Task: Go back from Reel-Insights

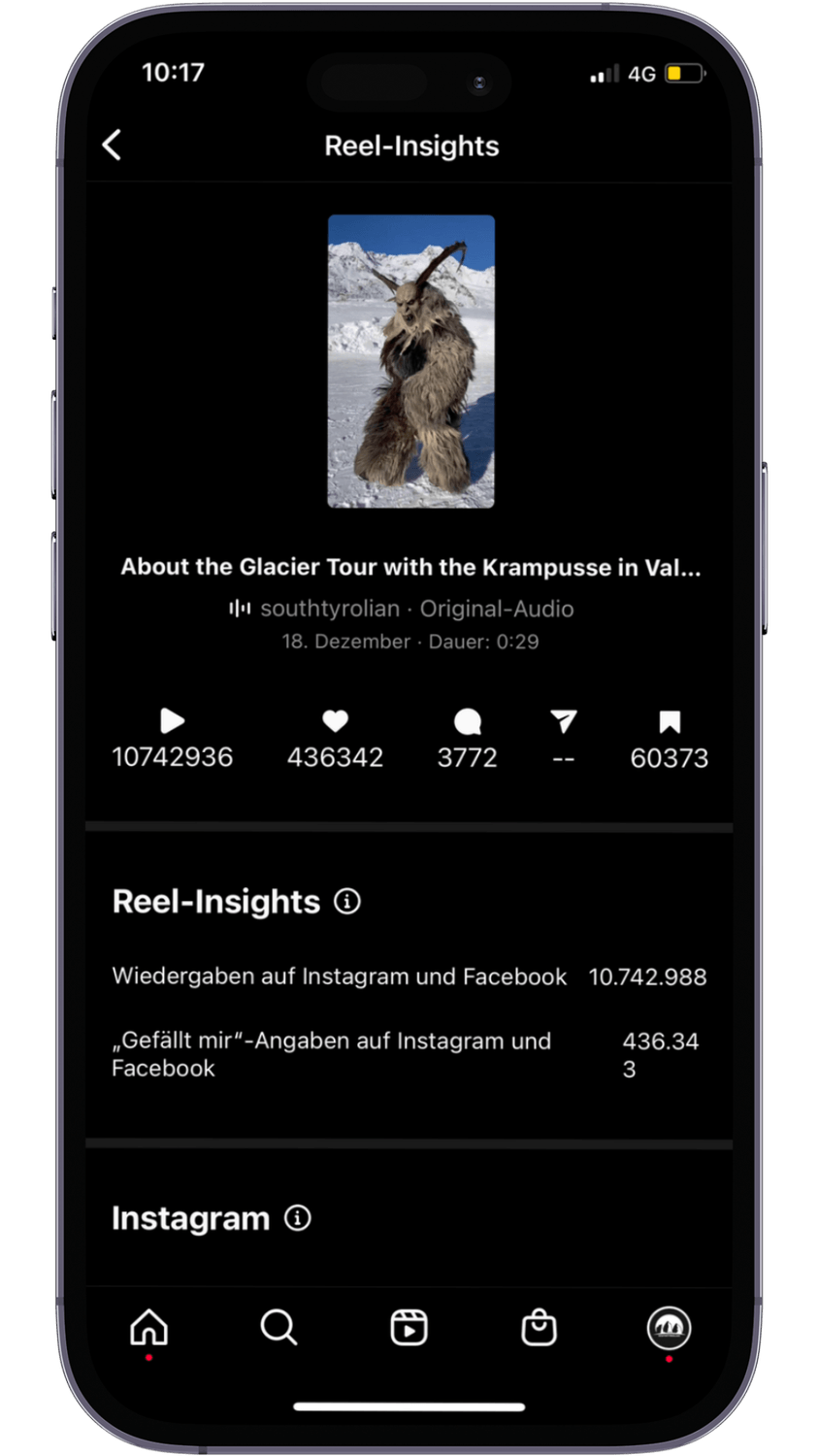Action: pos(113,146)
